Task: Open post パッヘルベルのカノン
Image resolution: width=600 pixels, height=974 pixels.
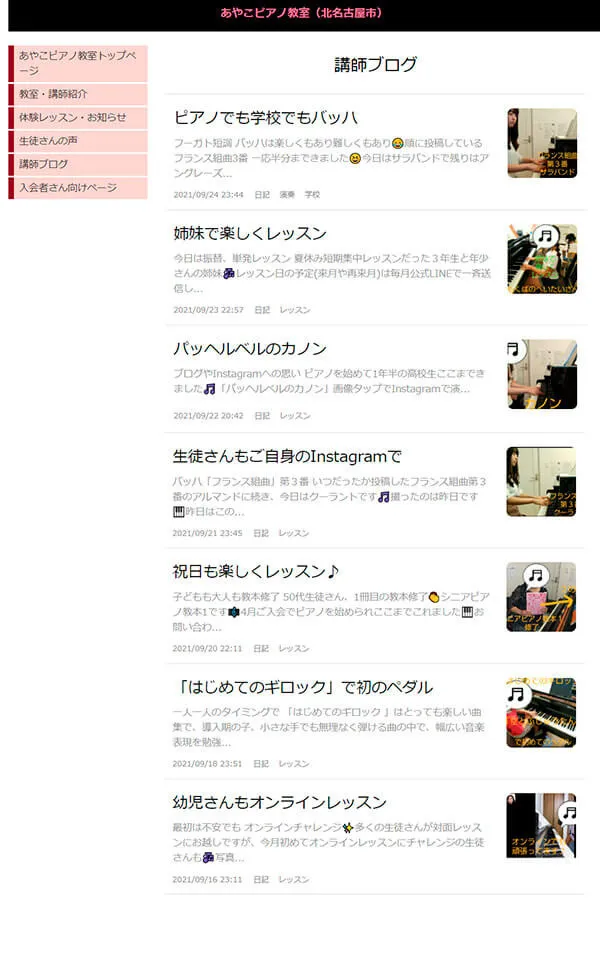Action: 250,349
